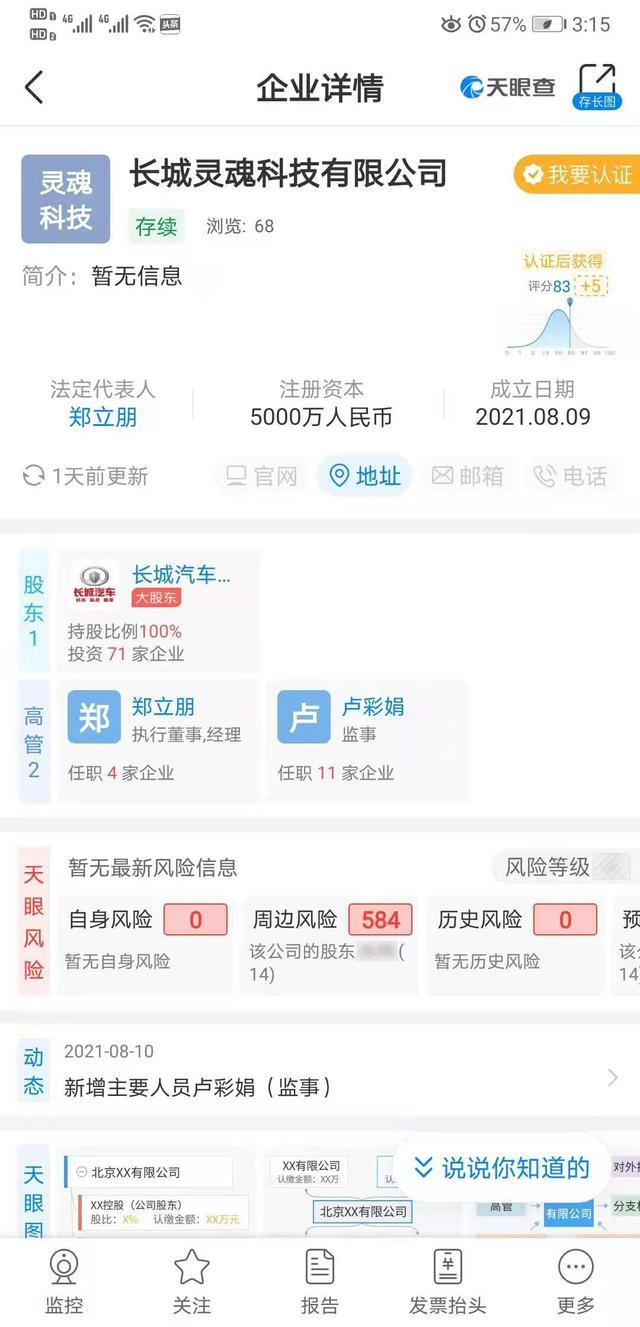Tap the 地址 address chip
This screenshot has width=640, height=1327.
tap(365, 476)
